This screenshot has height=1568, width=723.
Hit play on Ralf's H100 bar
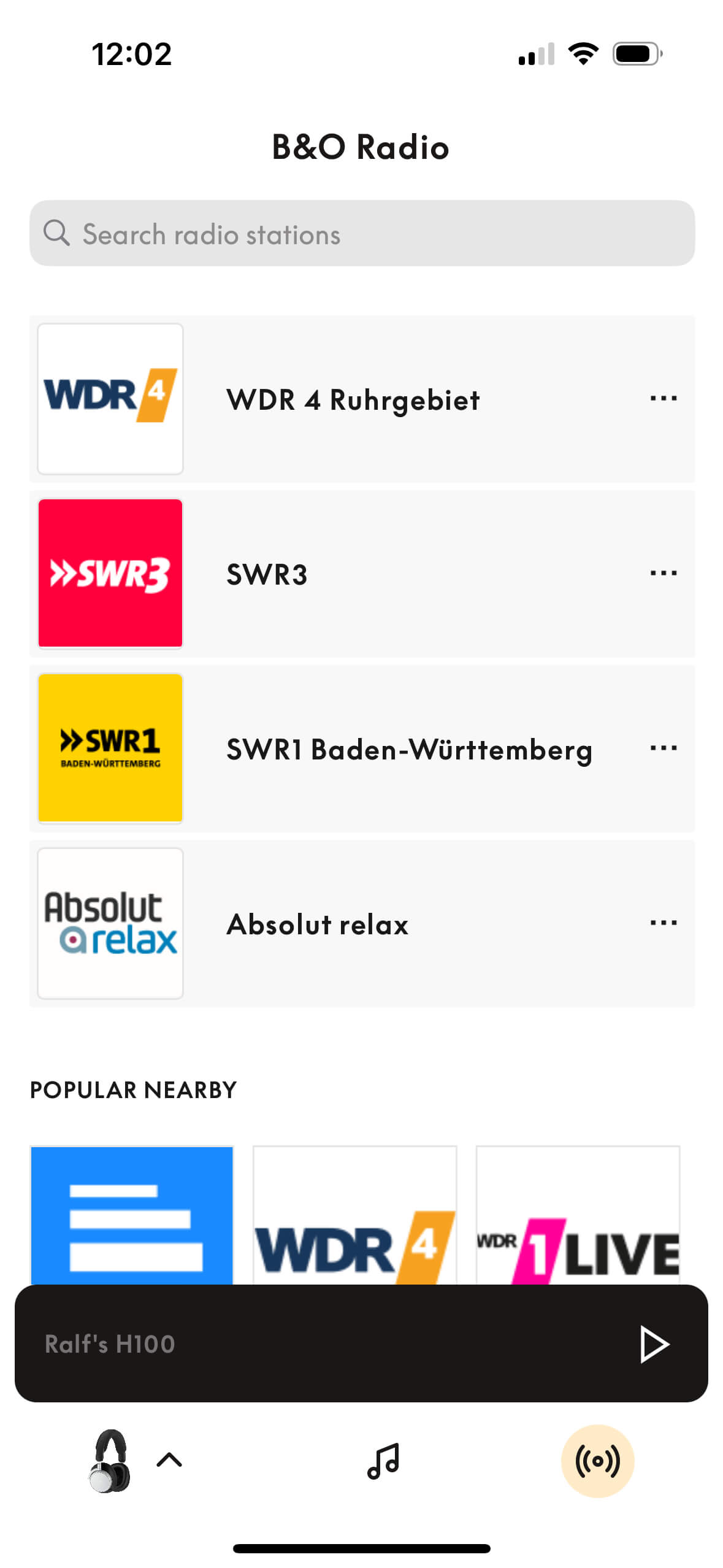coord(654,1344)
